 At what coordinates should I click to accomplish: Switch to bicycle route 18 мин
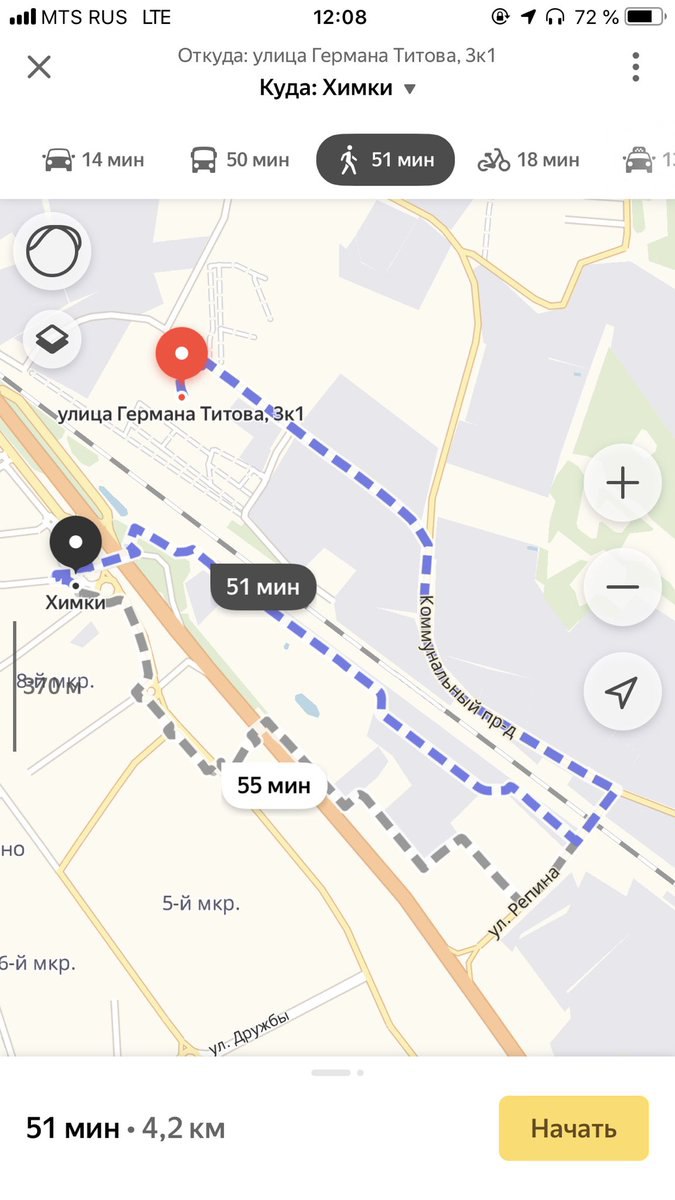[529, 160]
